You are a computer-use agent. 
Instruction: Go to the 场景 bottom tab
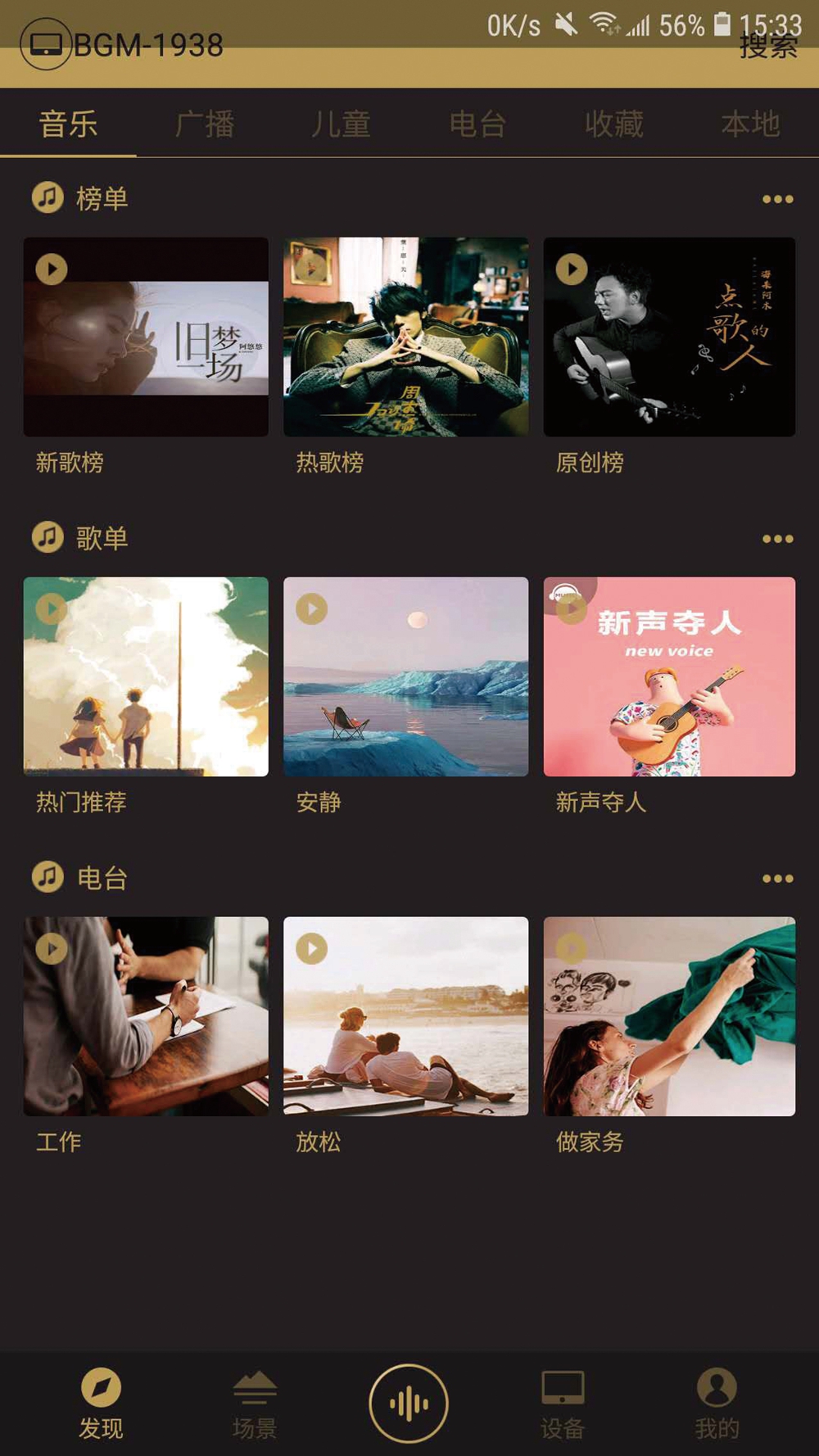(x=255, y=1404)
